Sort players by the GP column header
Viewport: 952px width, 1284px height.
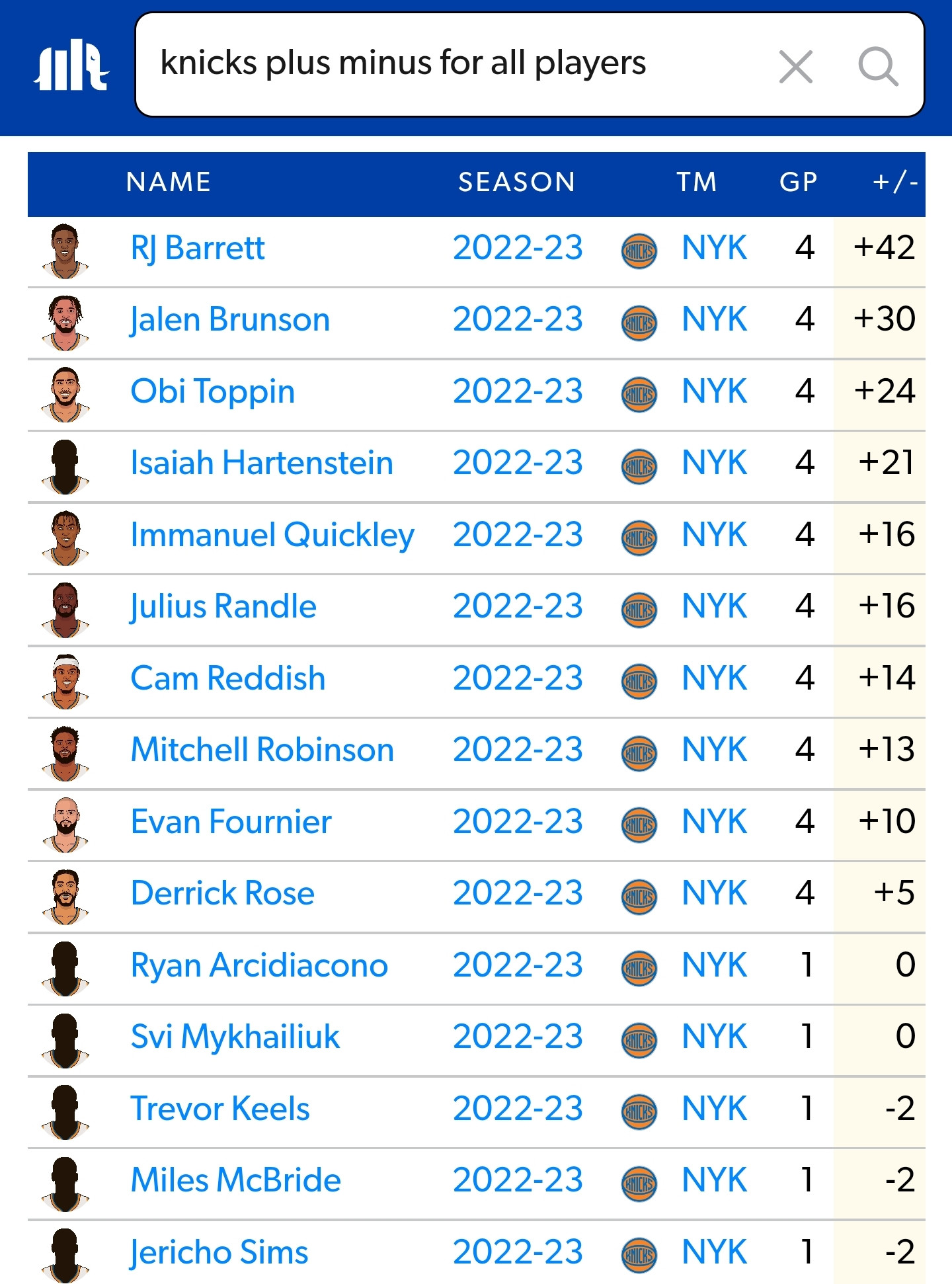[x=799, y=182]
